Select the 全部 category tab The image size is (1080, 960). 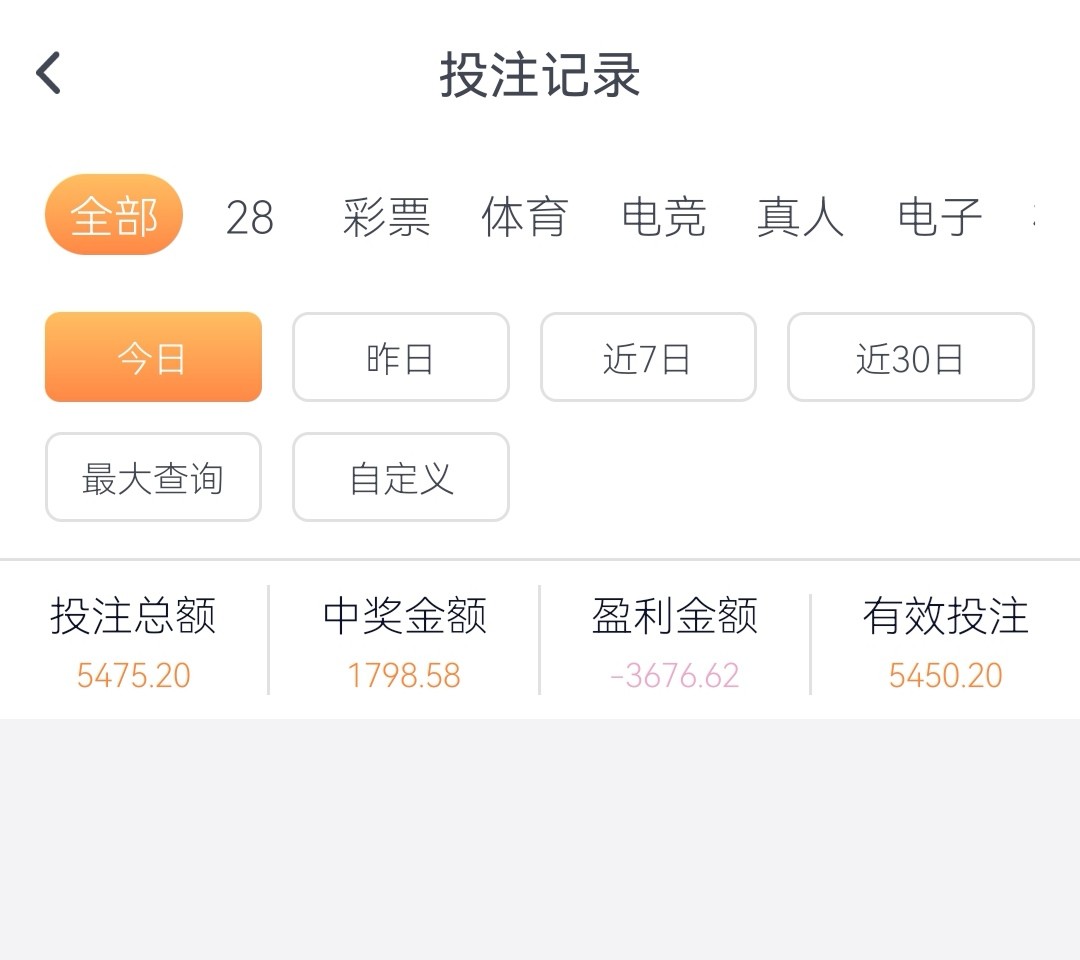coord(114,216)
